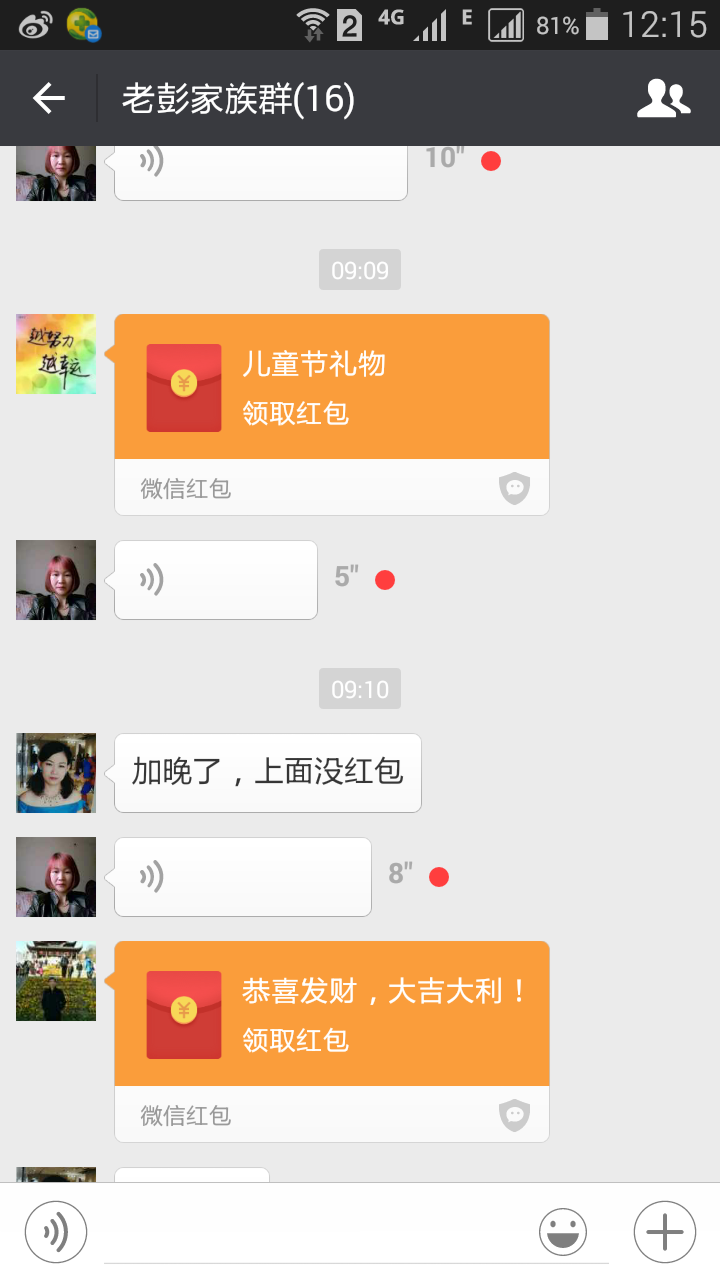
Task: Open the emoji picker
Action: coord(563,1232)
